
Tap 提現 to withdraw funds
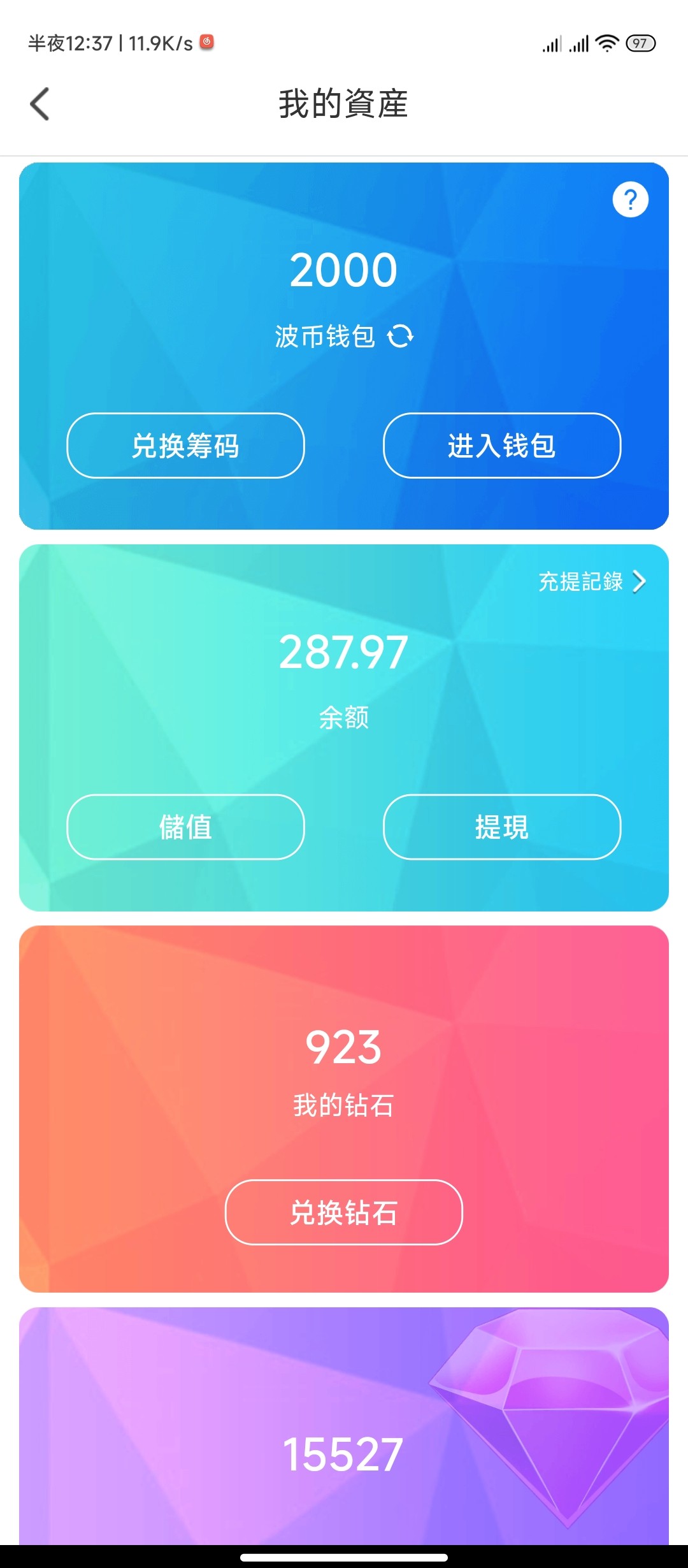tap(501, 827)
